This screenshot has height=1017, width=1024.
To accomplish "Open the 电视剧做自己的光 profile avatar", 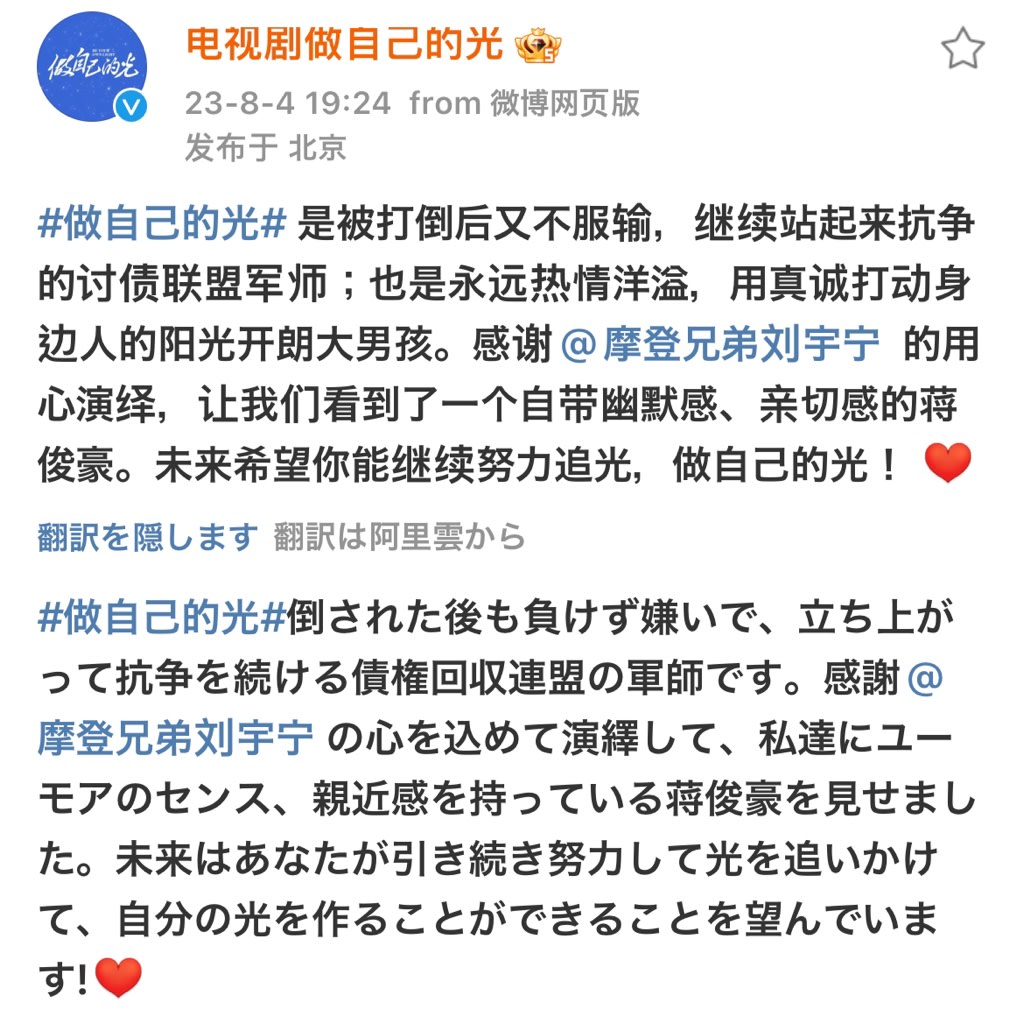I will pyautogui.click(x=96, y=68).
